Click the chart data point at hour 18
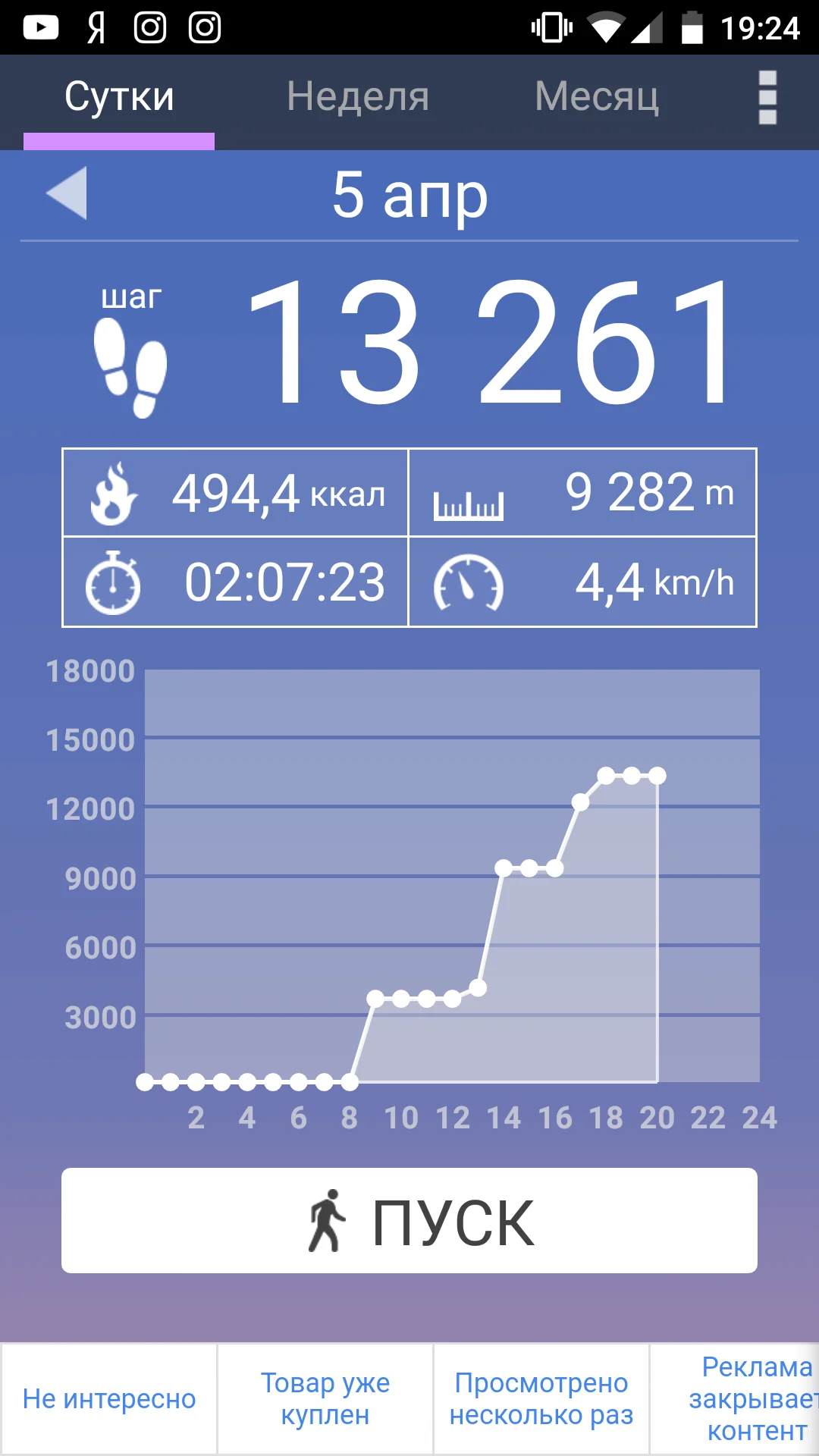This screenshot has height=1456, width=819. tap(607, 774)
